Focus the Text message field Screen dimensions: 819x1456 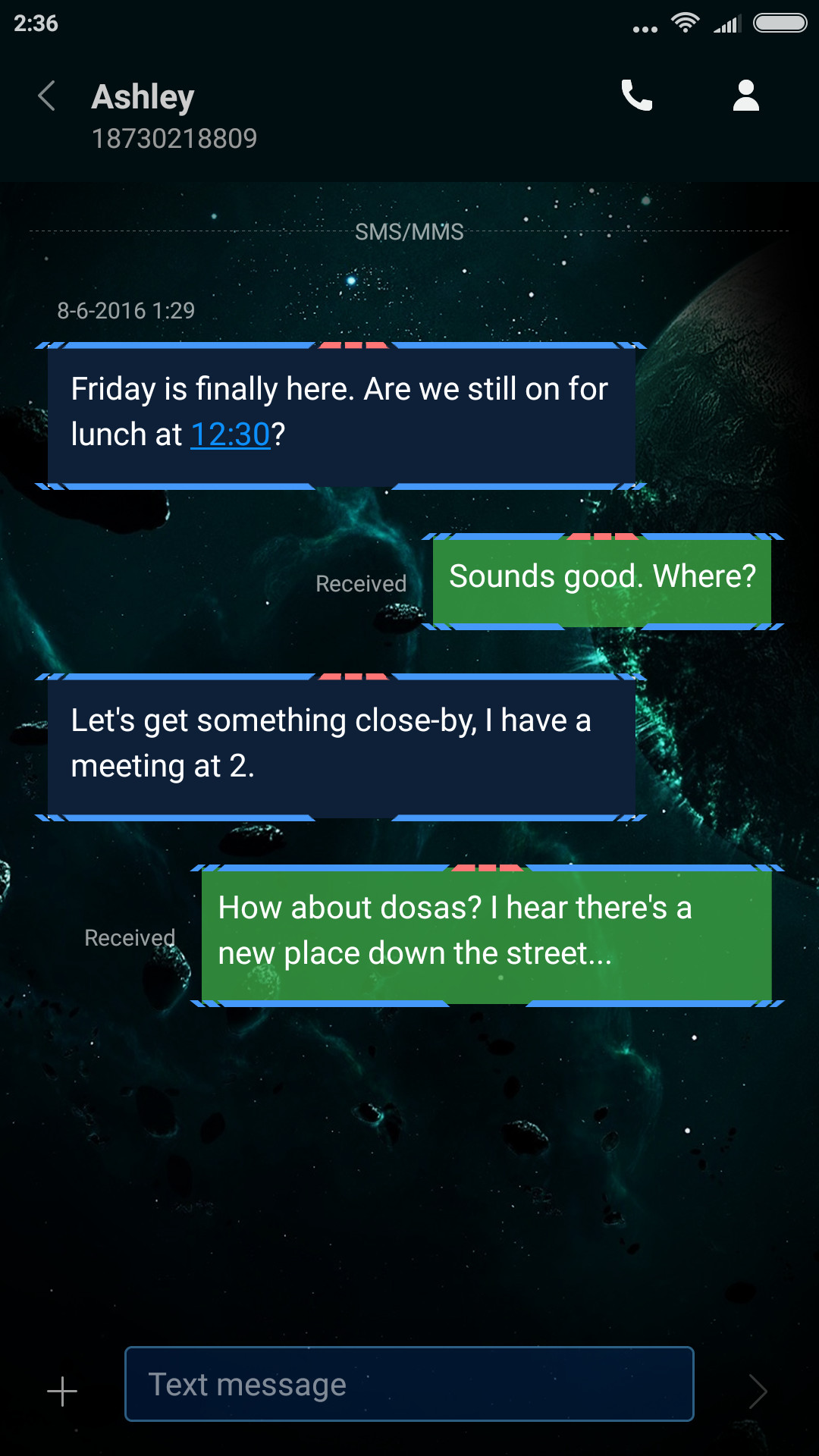click(x=409, y=1384)
